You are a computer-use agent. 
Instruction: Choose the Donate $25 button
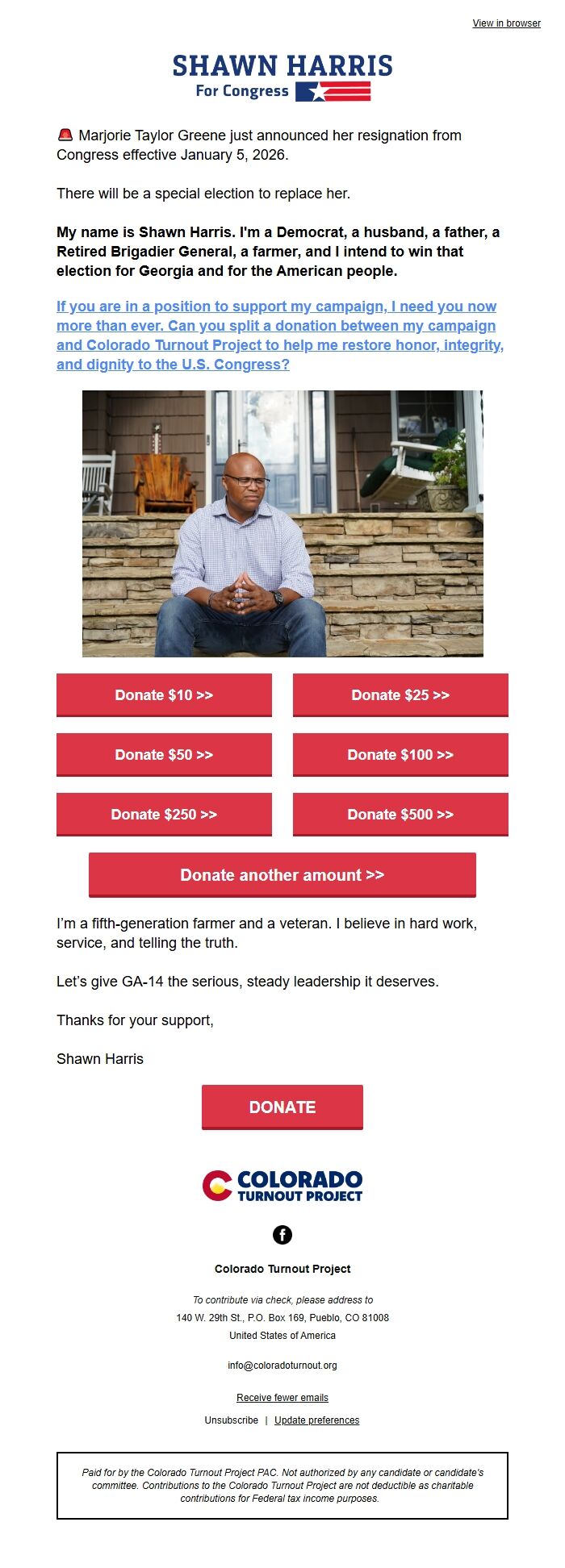click(x=400, y=695)
